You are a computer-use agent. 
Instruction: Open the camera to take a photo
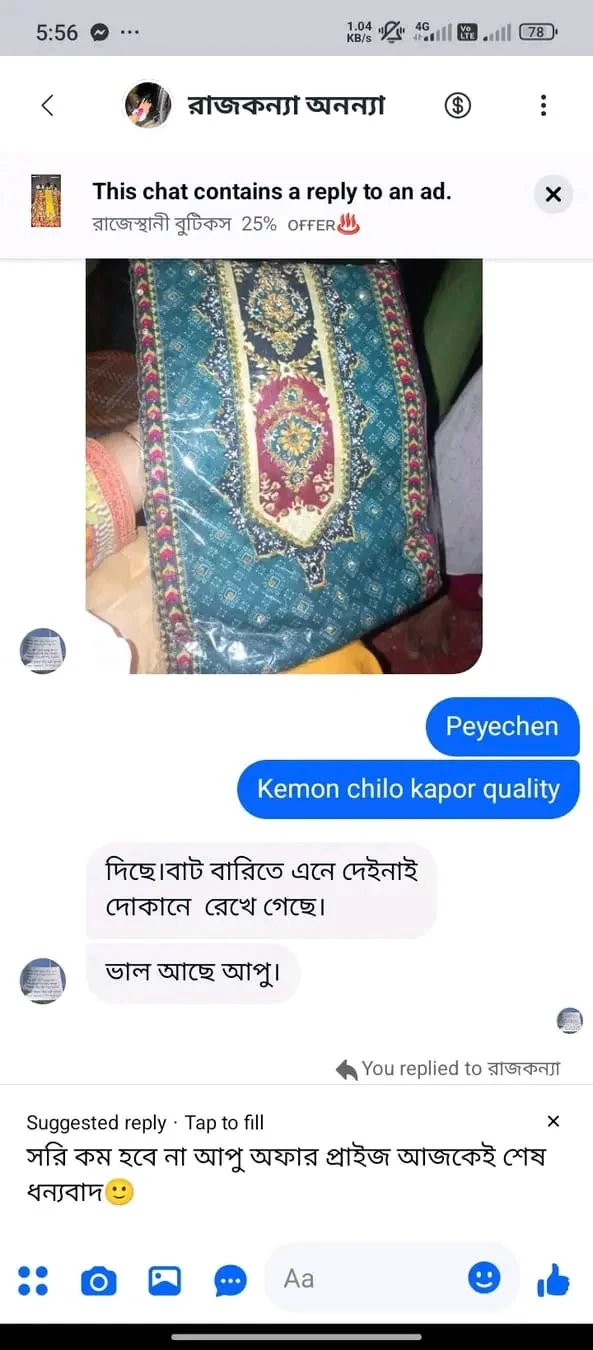pos(98,1279)
